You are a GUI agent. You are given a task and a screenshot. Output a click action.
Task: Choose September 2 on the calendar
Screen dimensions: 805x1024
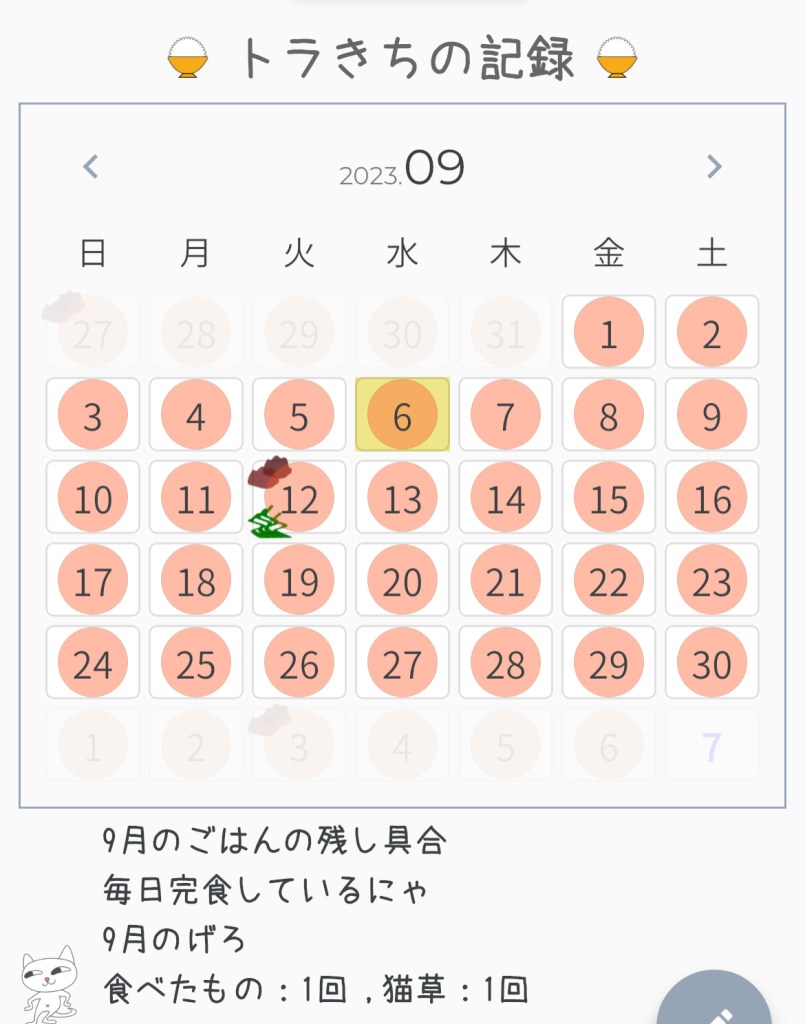click(712, 332)
